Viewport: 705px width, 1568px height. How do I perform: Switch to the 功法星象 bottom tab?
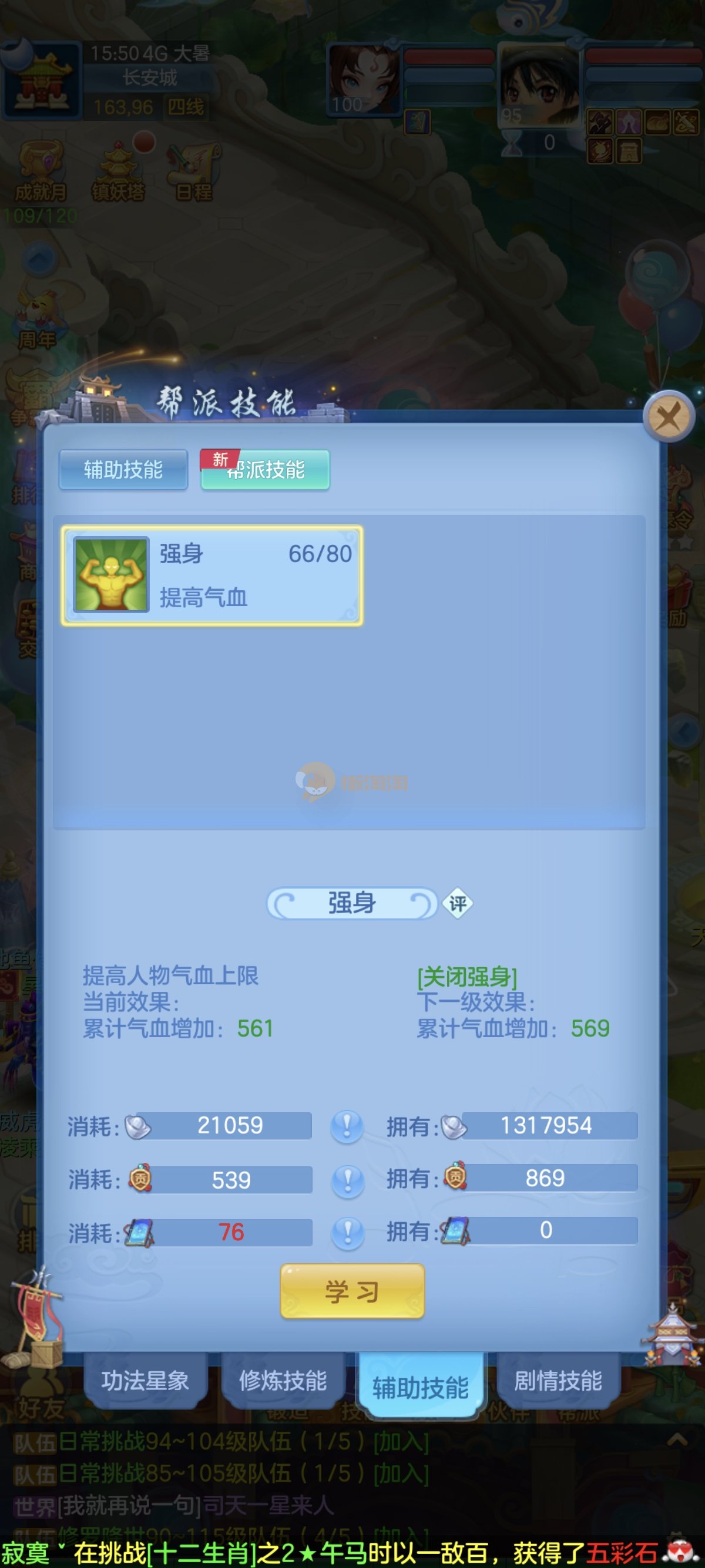click(x=145, y=1381)
